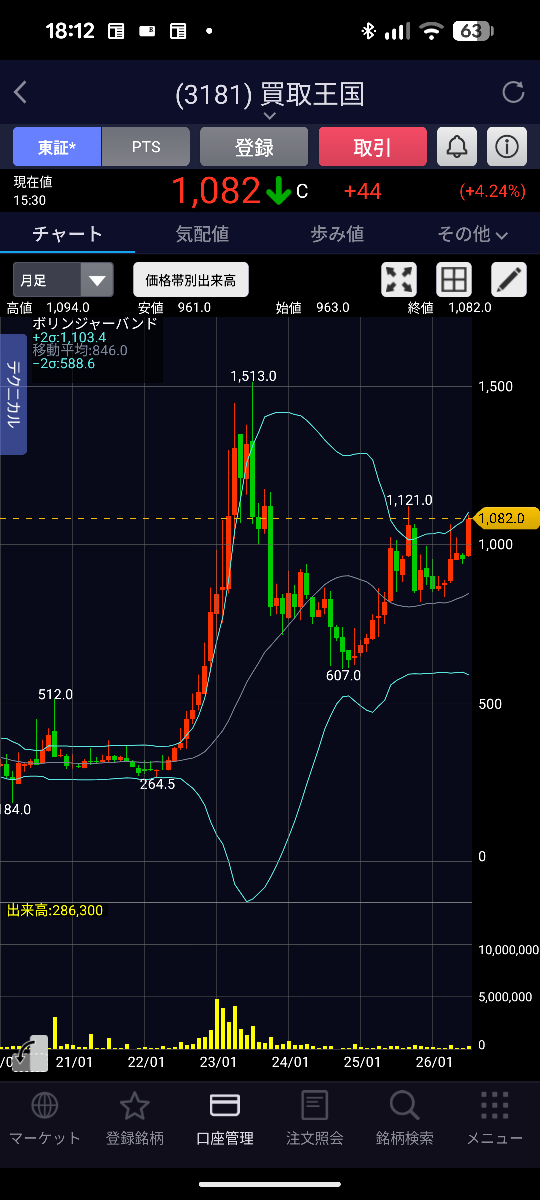Screen dimensions: 540x1200
Task: Refresh the stock quote
Action: 513,93
